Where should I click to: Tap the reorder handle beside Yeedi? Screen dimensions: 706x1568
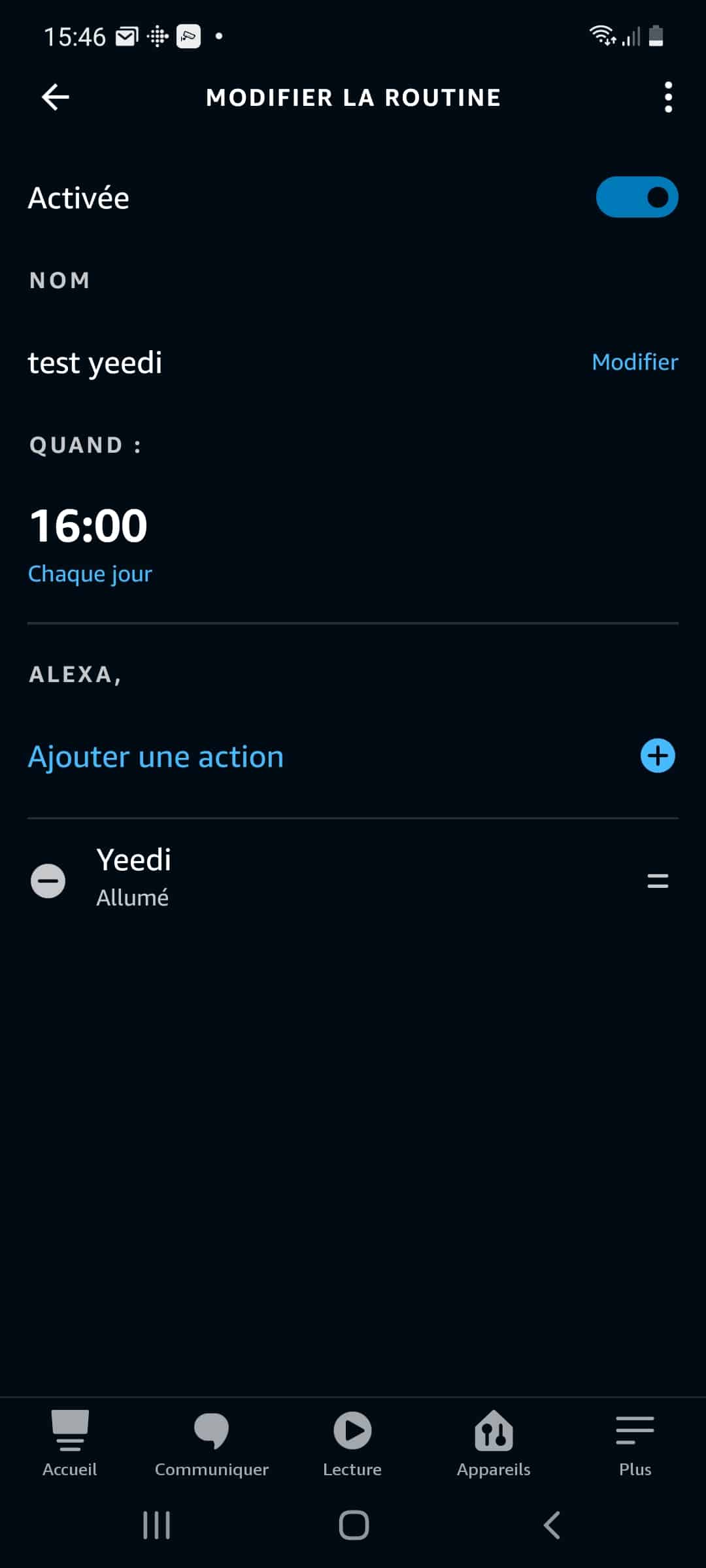click(657, 881)
